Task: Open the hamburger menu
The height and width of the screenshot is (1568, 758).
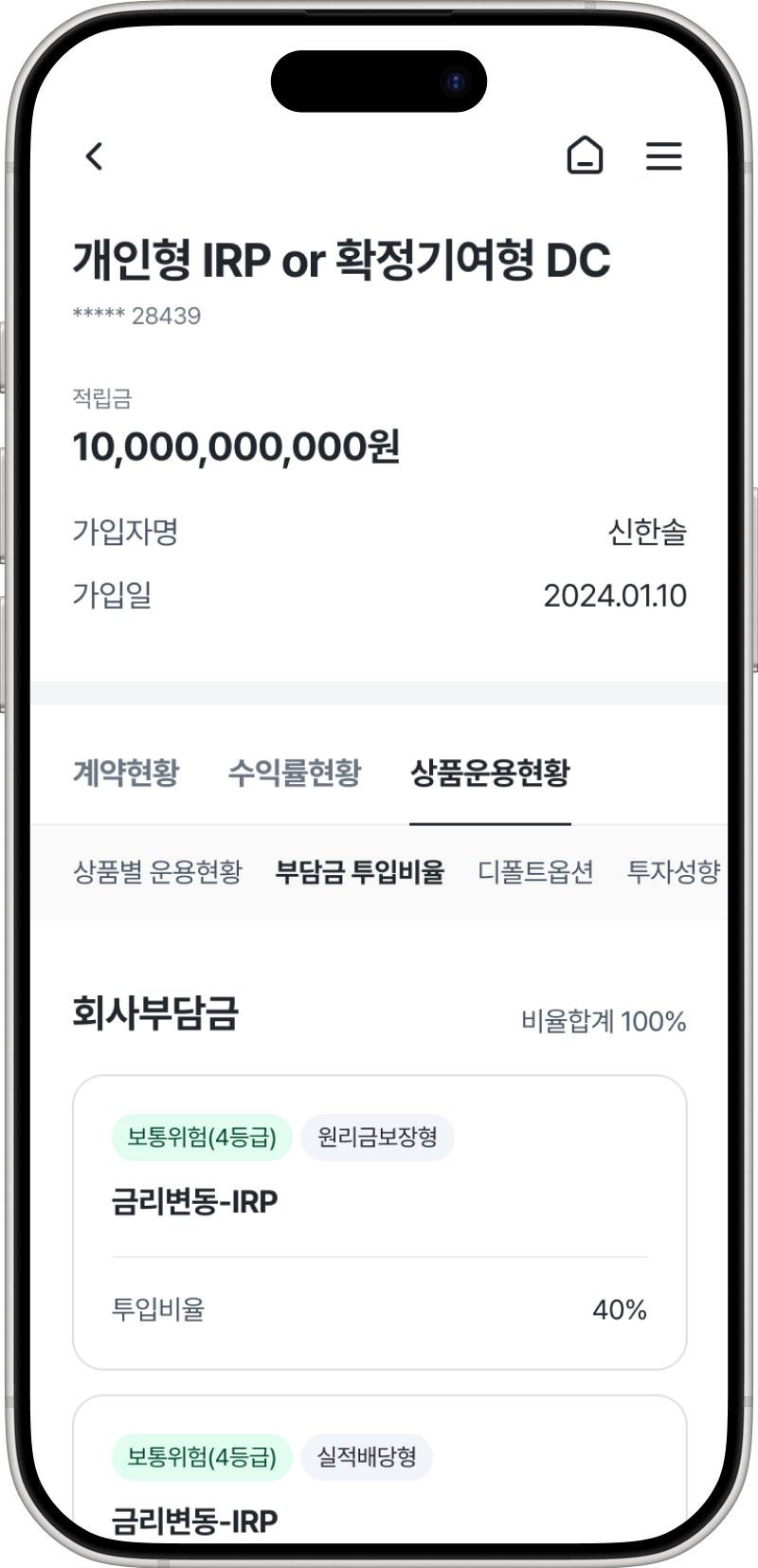Action: [663, 156]
